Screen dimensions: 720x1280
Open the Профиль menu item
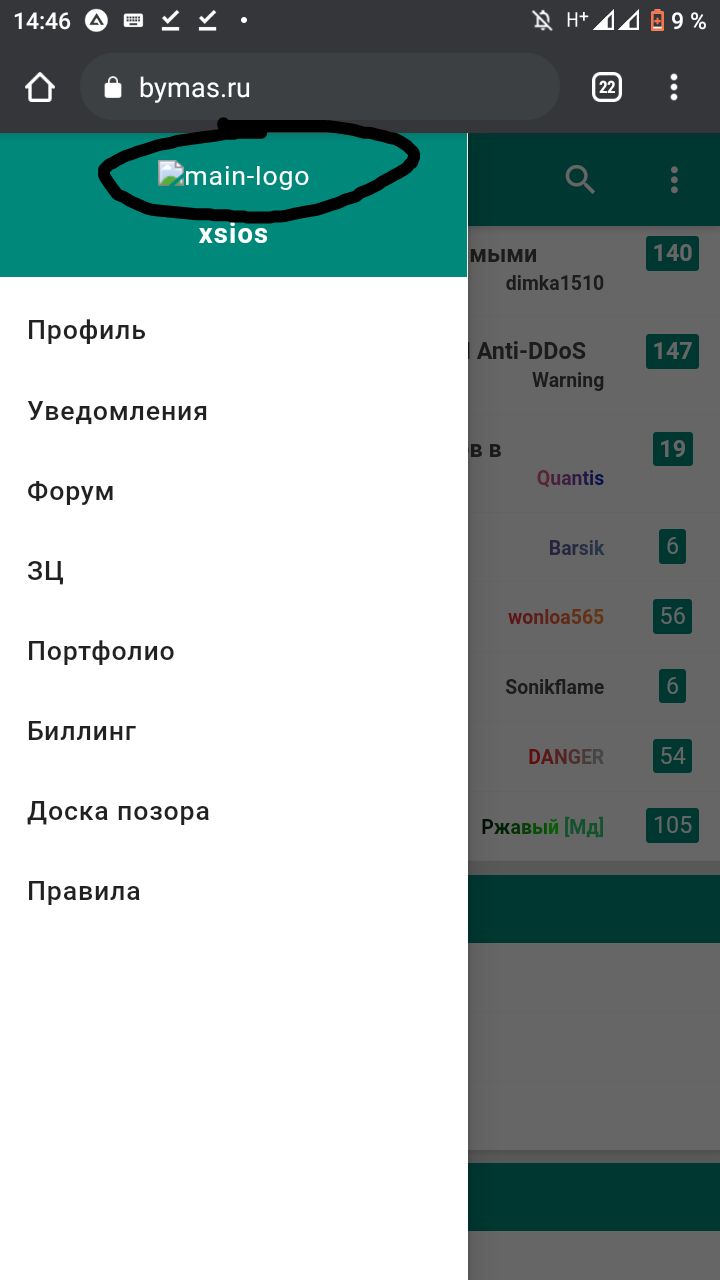coord(87,331)
